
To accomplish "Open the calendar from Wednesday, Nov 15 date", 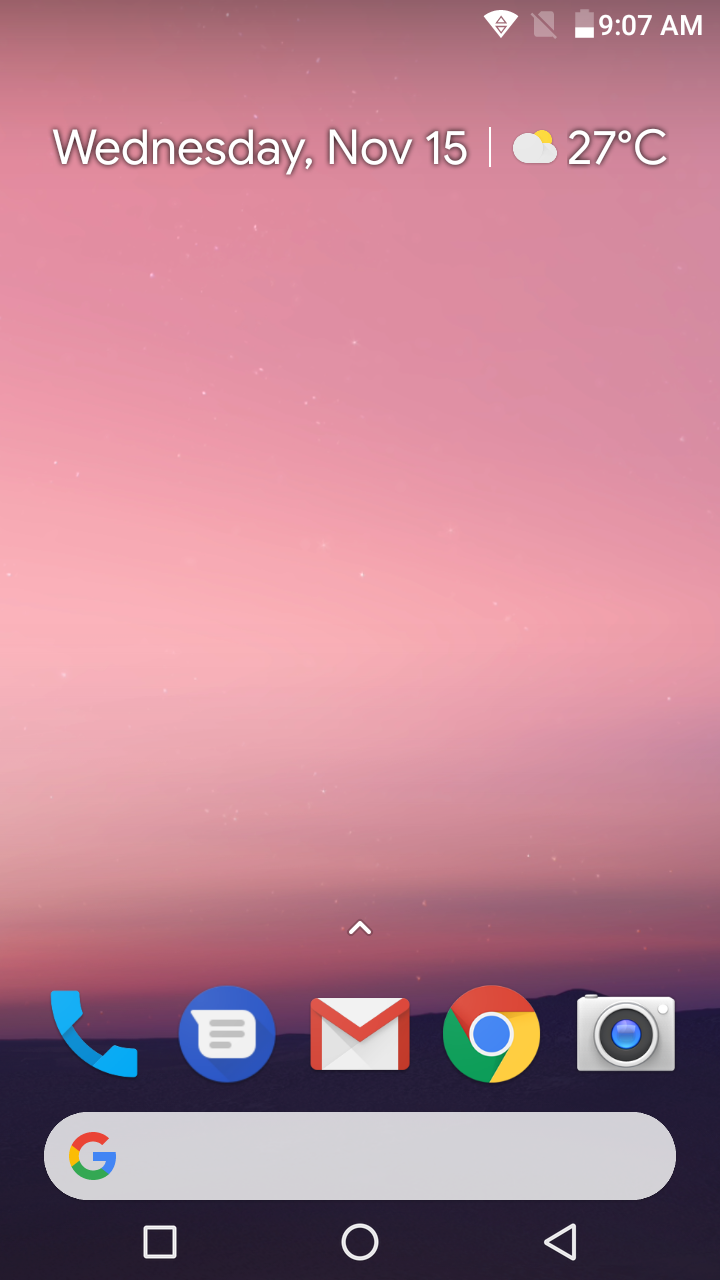I will coord(260,148).
